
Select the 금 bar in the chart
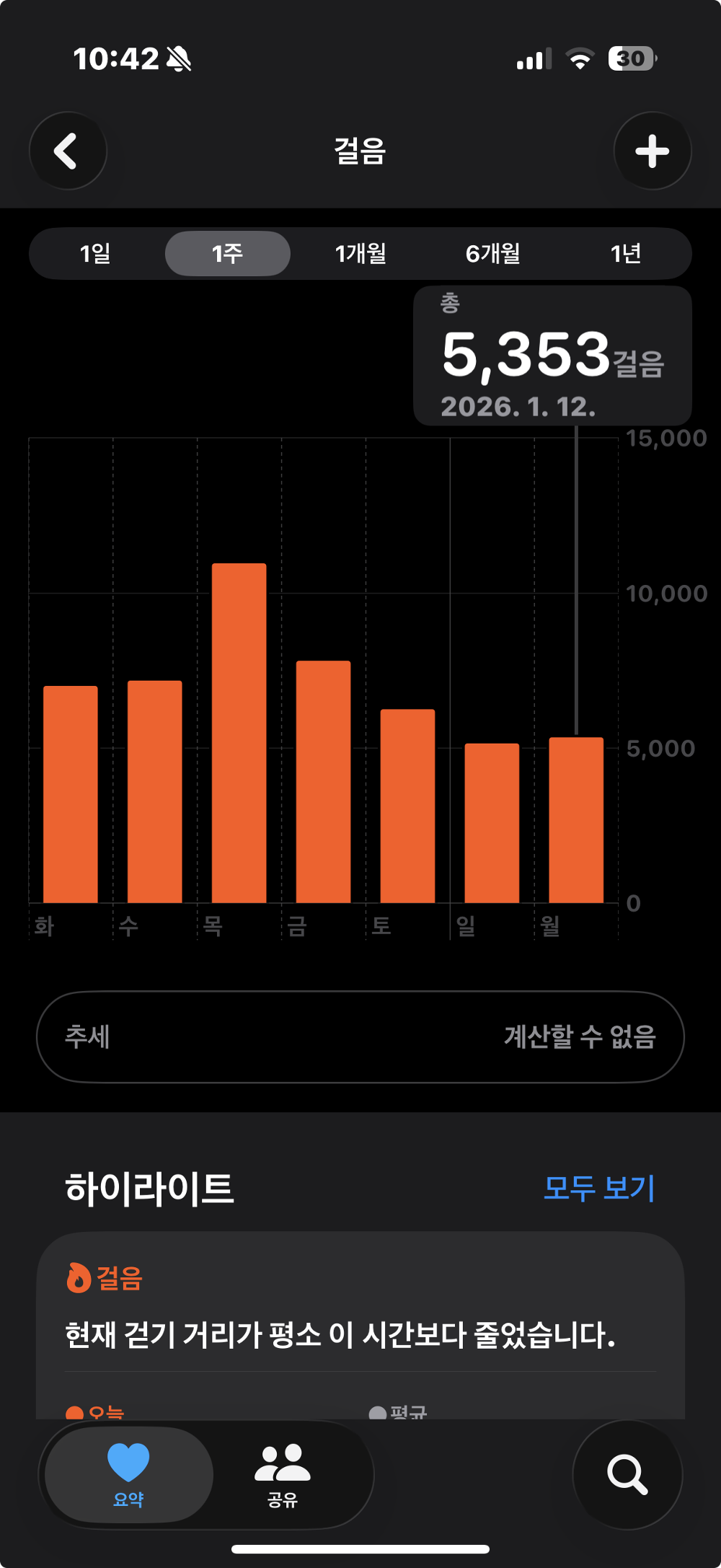323,781
